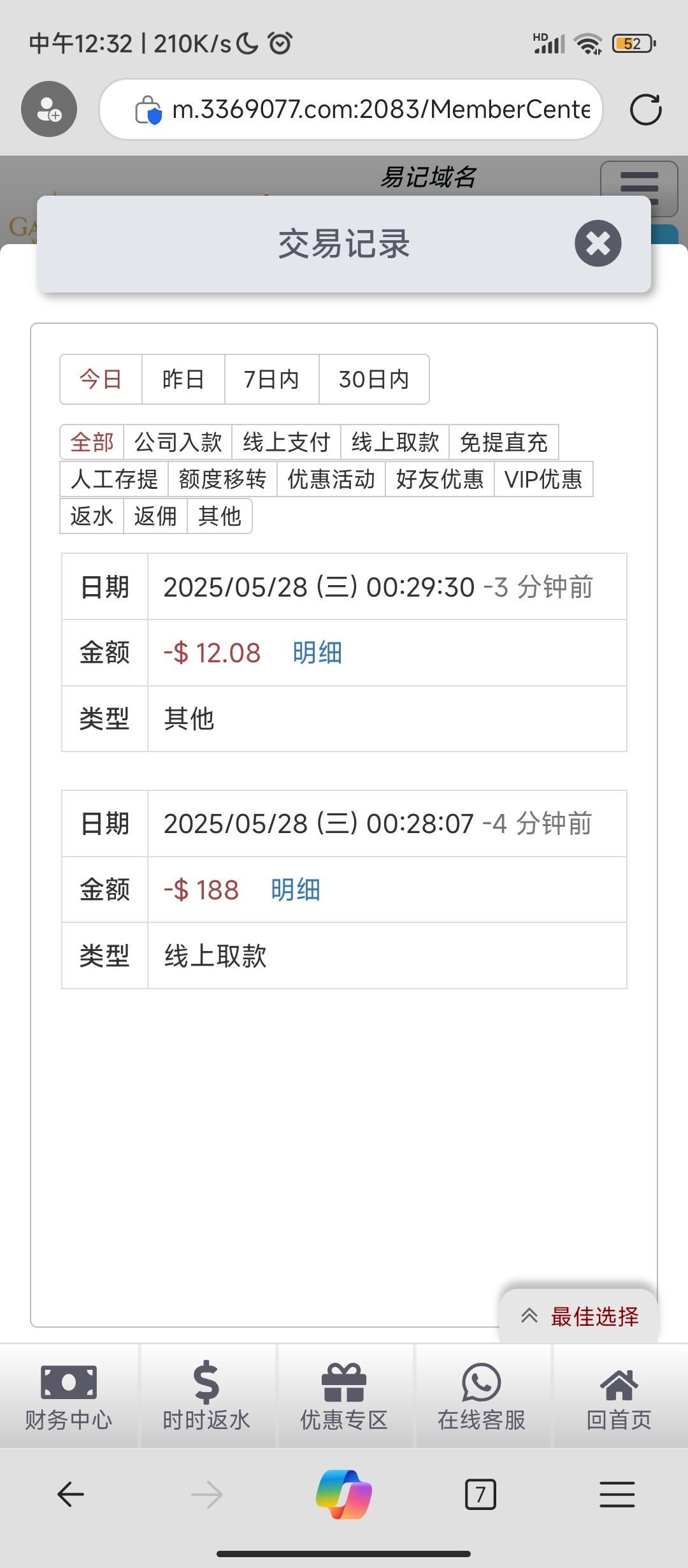This screenshot has width=688, height=1568.
Task: Open 时时返水
Action: [206, 1396]
